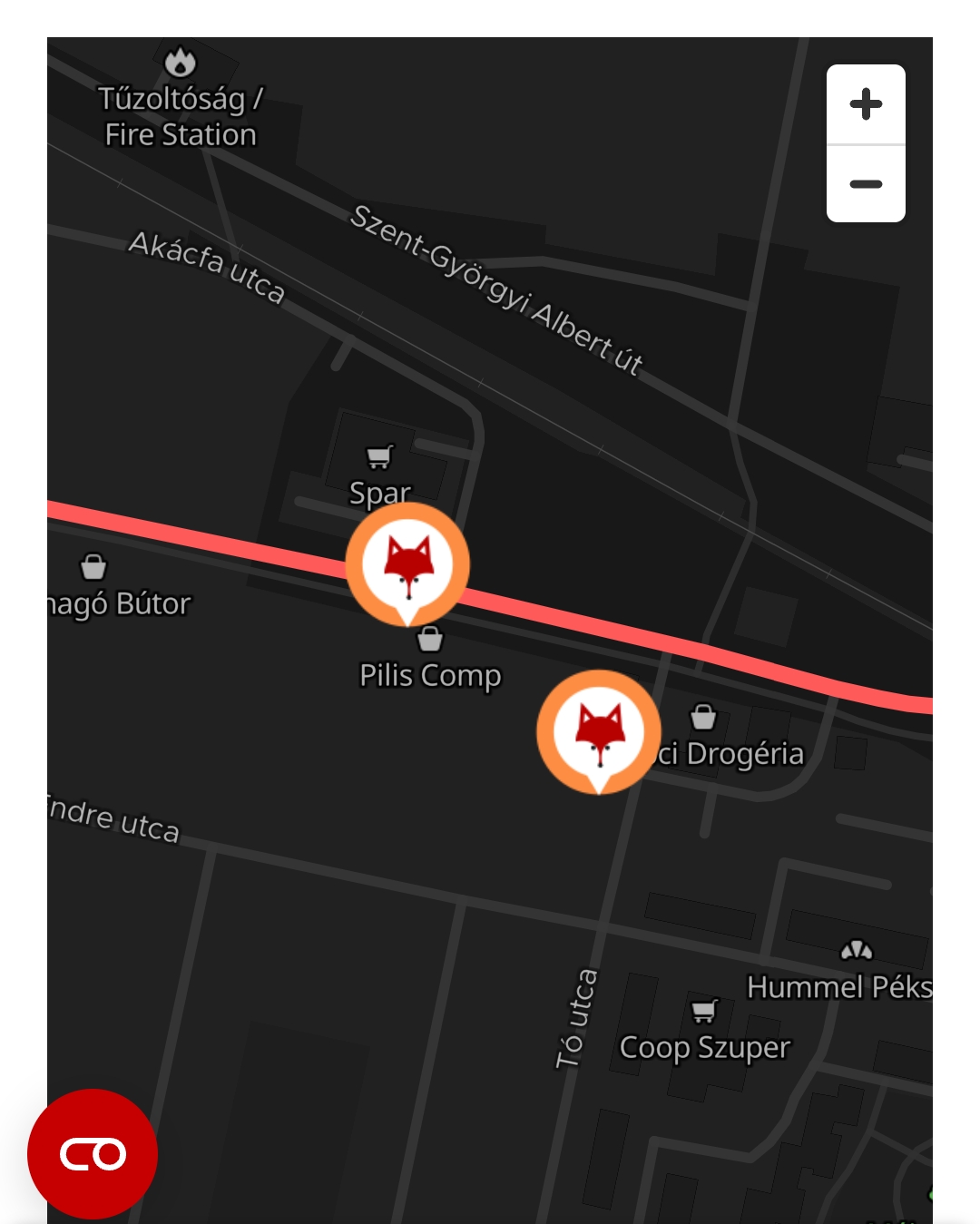
Task: Select the fox marker near Spar
Action: (408, 563)
